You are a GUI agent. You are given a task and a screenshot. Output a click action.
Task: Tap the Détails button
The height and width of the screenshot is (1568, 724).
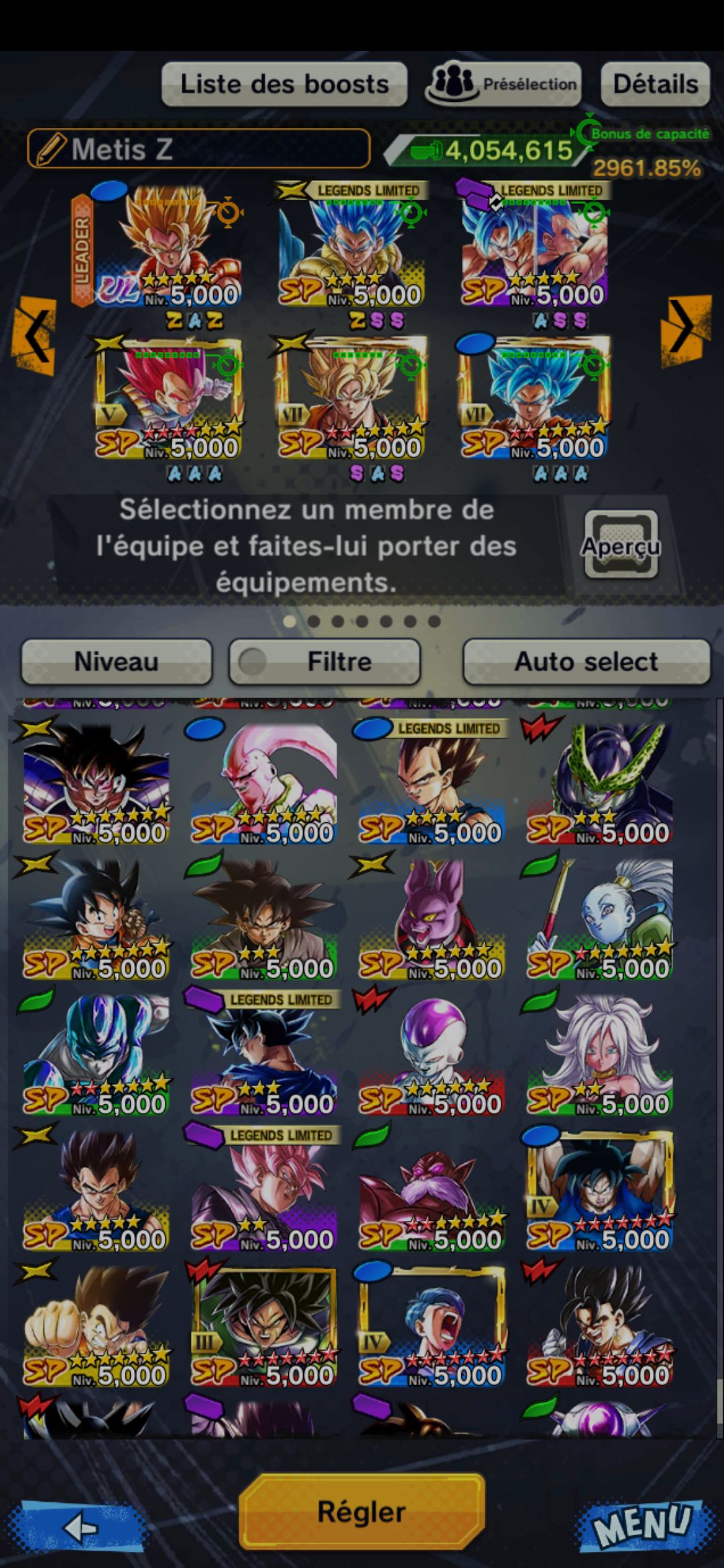655,84
